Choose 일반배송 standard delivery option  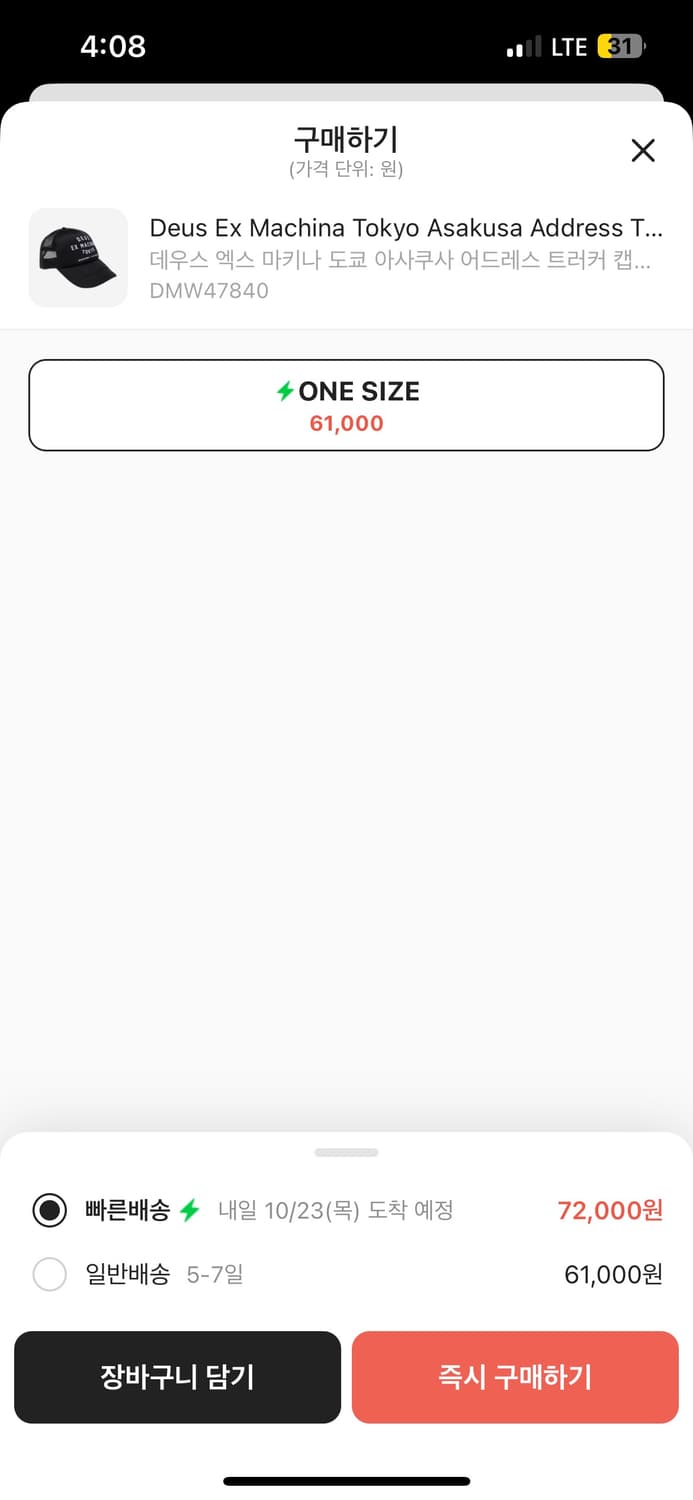[x=50, y=1275]
